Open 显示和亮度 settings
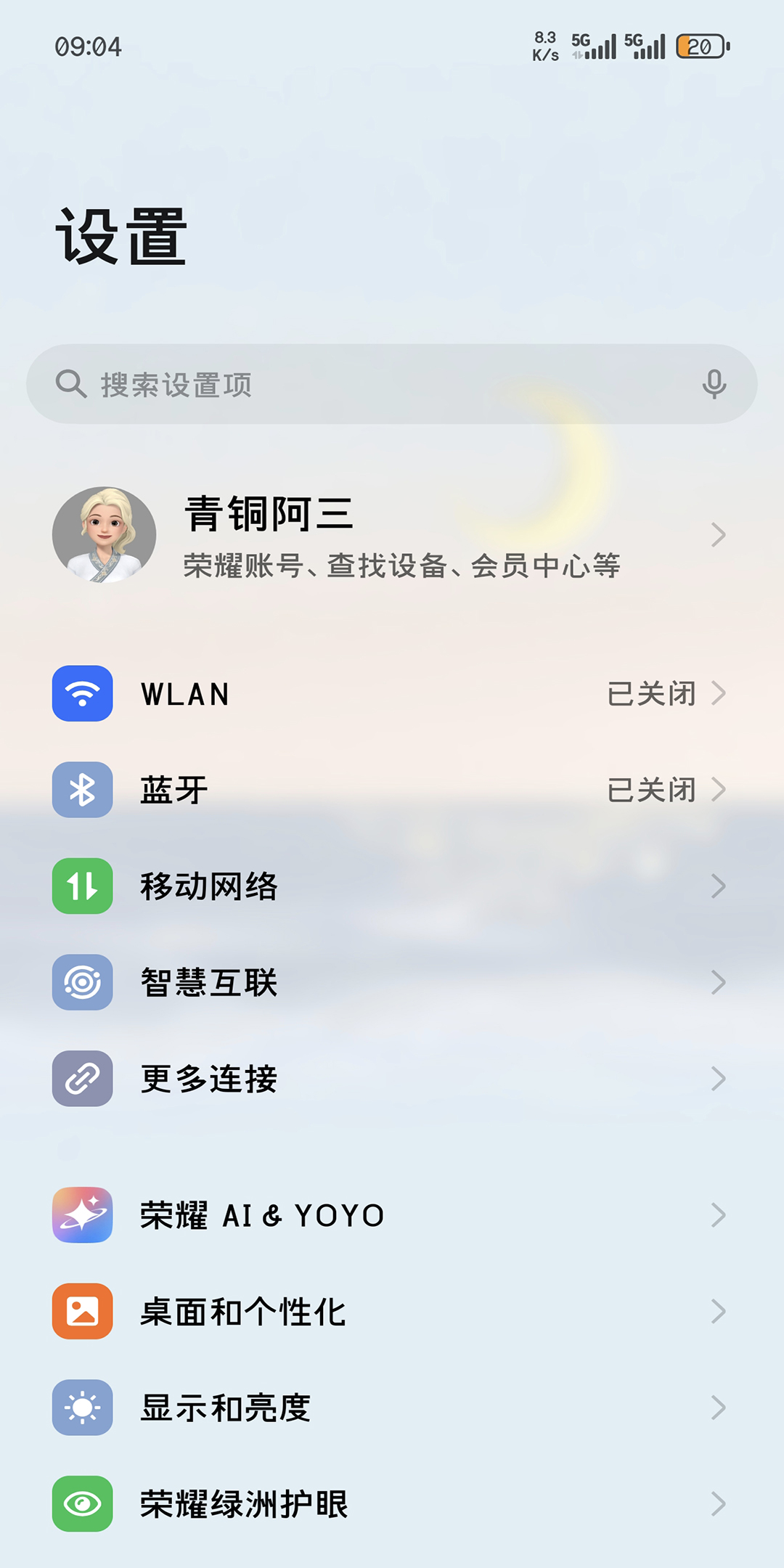 coord(392,1408)
